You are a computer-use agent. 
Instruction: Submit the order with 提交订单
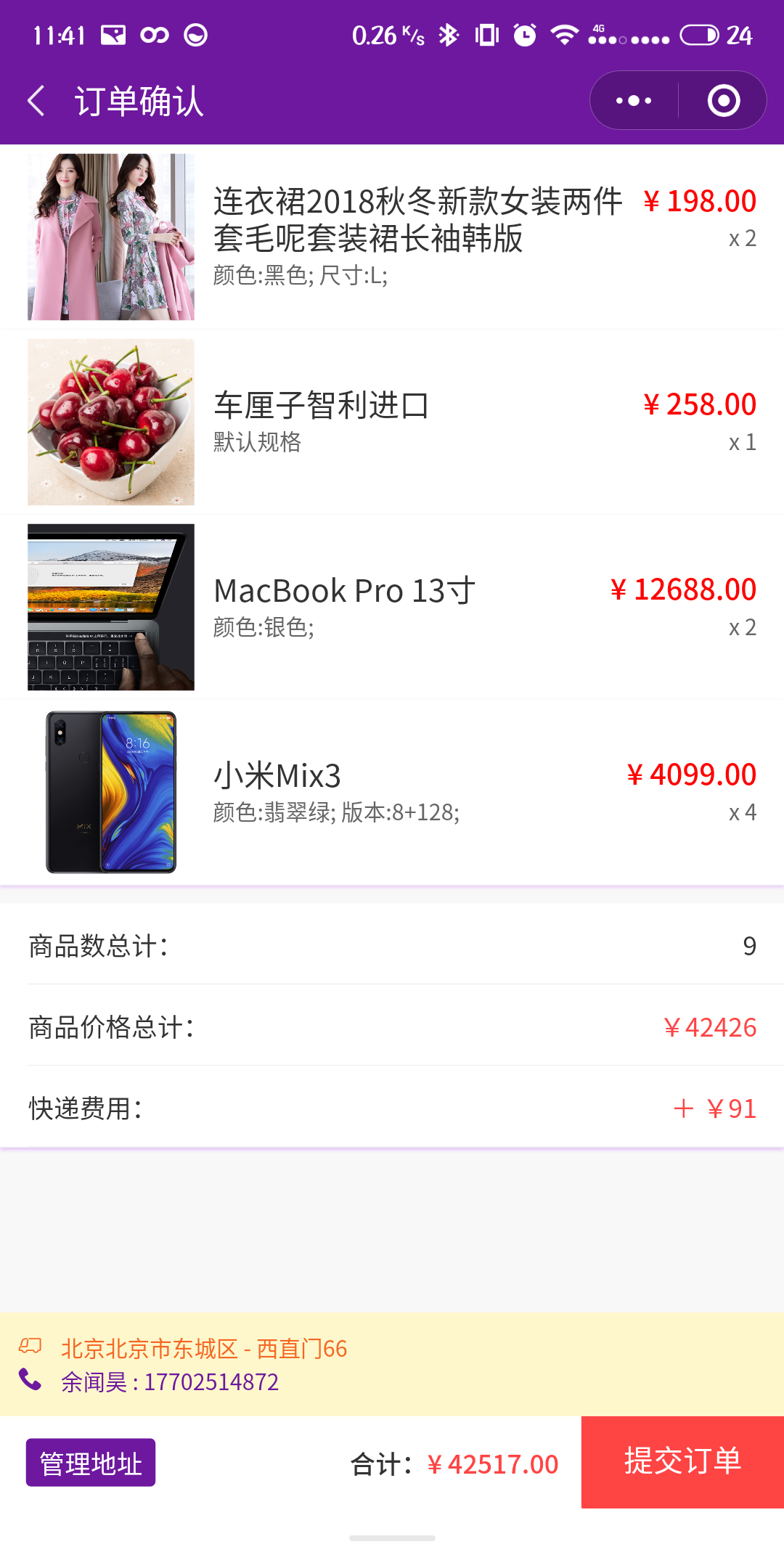click(x=682, y=1461)
